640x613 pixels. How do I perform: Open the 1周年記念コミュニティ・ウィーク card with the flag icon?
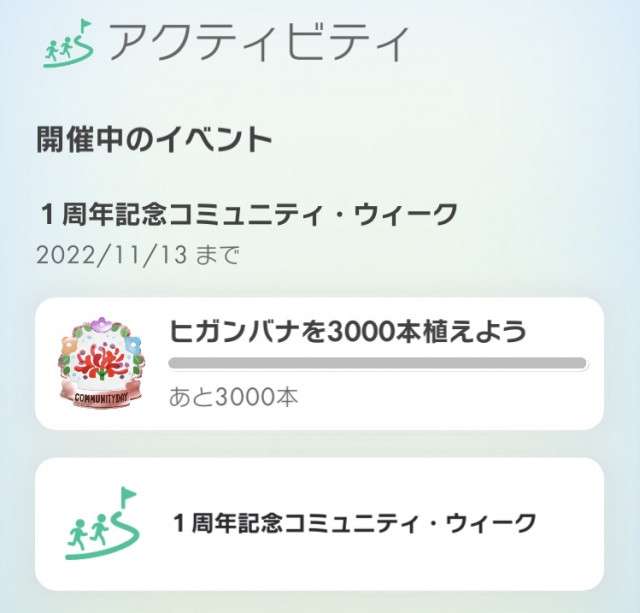[x=319, y=523]
